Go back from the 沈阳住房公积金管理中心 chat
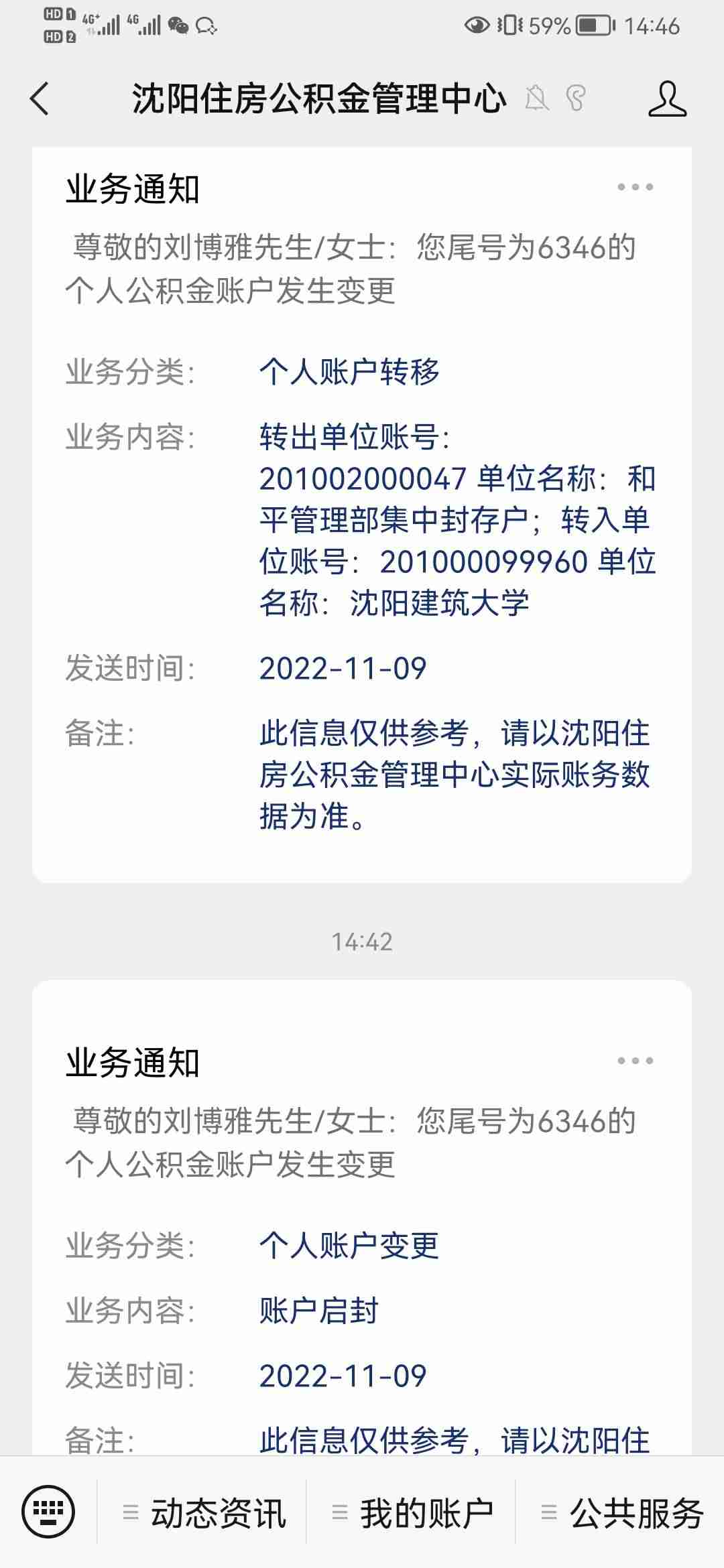 [x=40, y=99]
